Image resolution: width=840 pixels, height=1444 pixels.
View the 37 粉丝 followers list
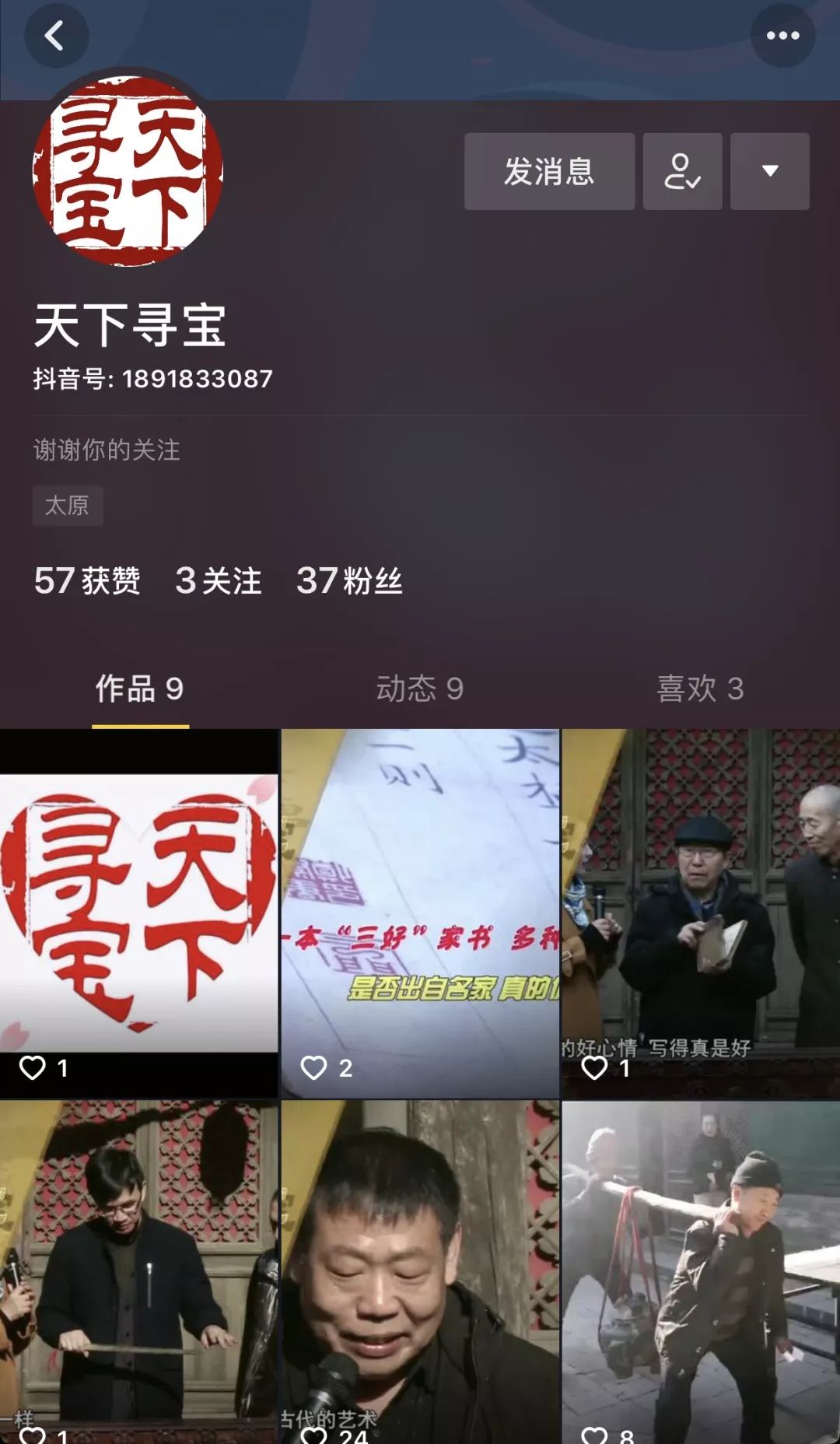349,580
